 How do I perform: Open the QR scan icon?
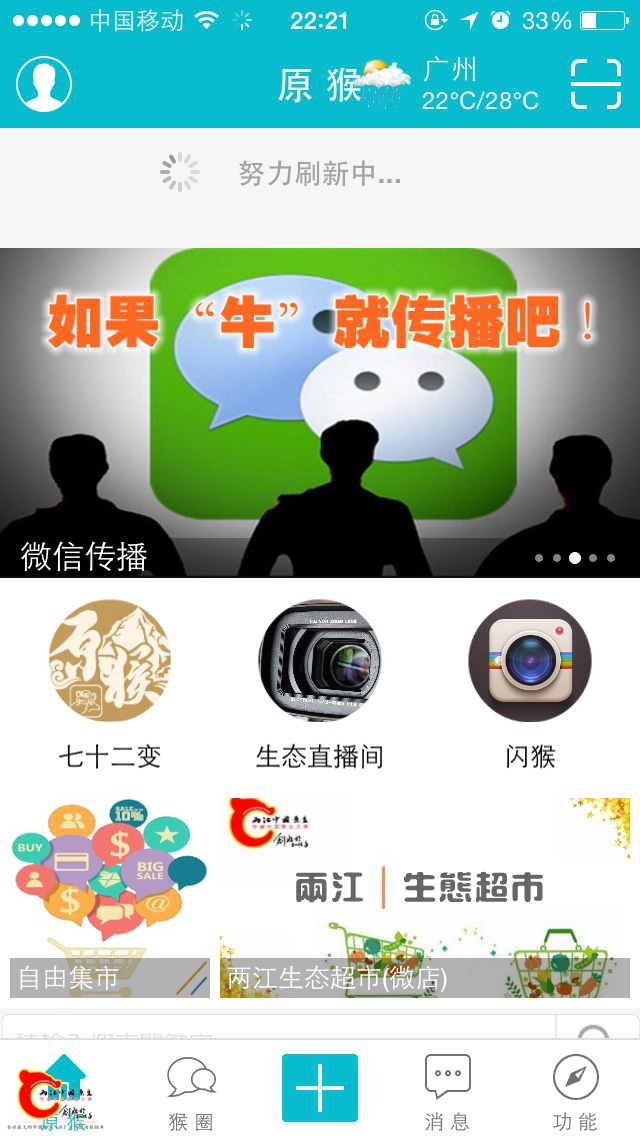pos(595,84)
